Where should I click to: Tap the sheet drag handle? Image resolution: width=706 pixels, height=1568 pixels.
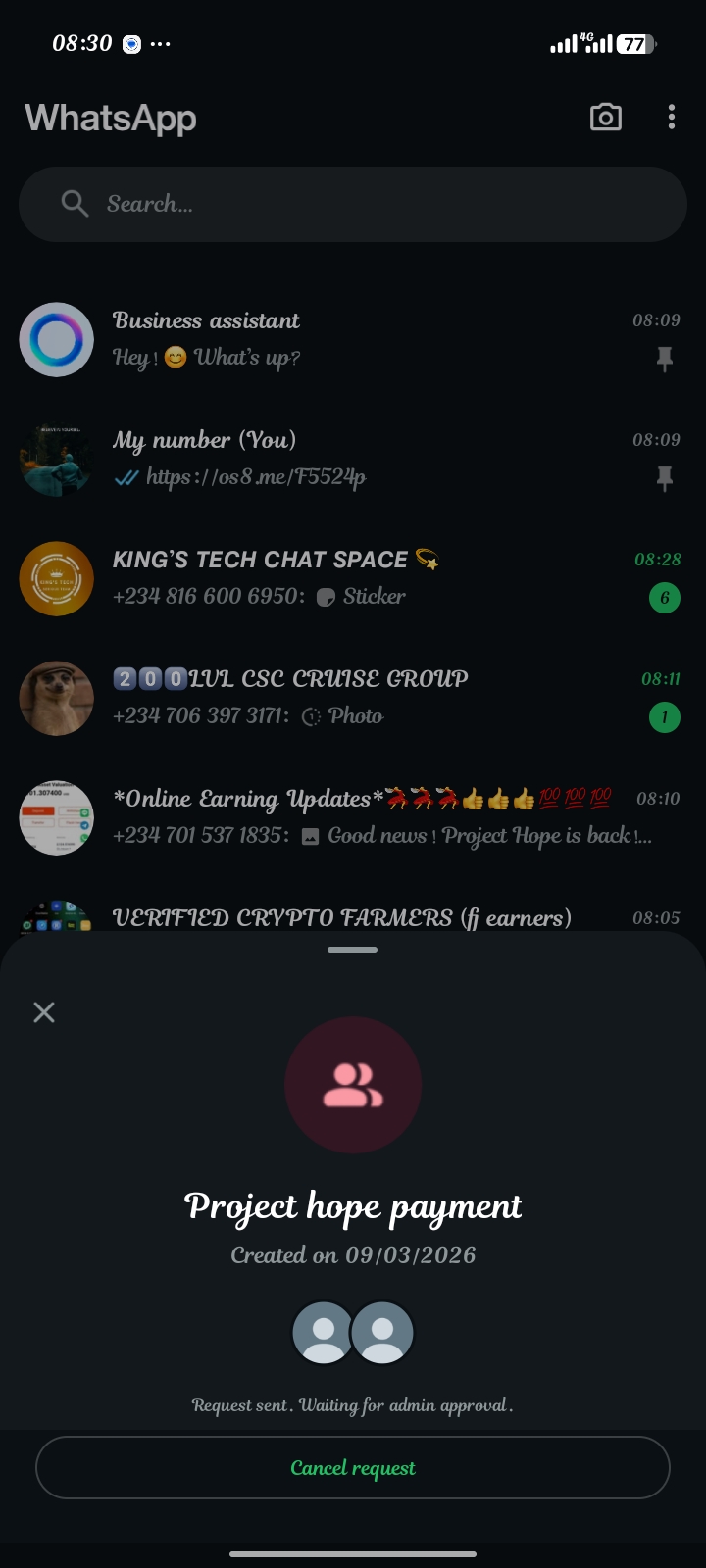353,950
